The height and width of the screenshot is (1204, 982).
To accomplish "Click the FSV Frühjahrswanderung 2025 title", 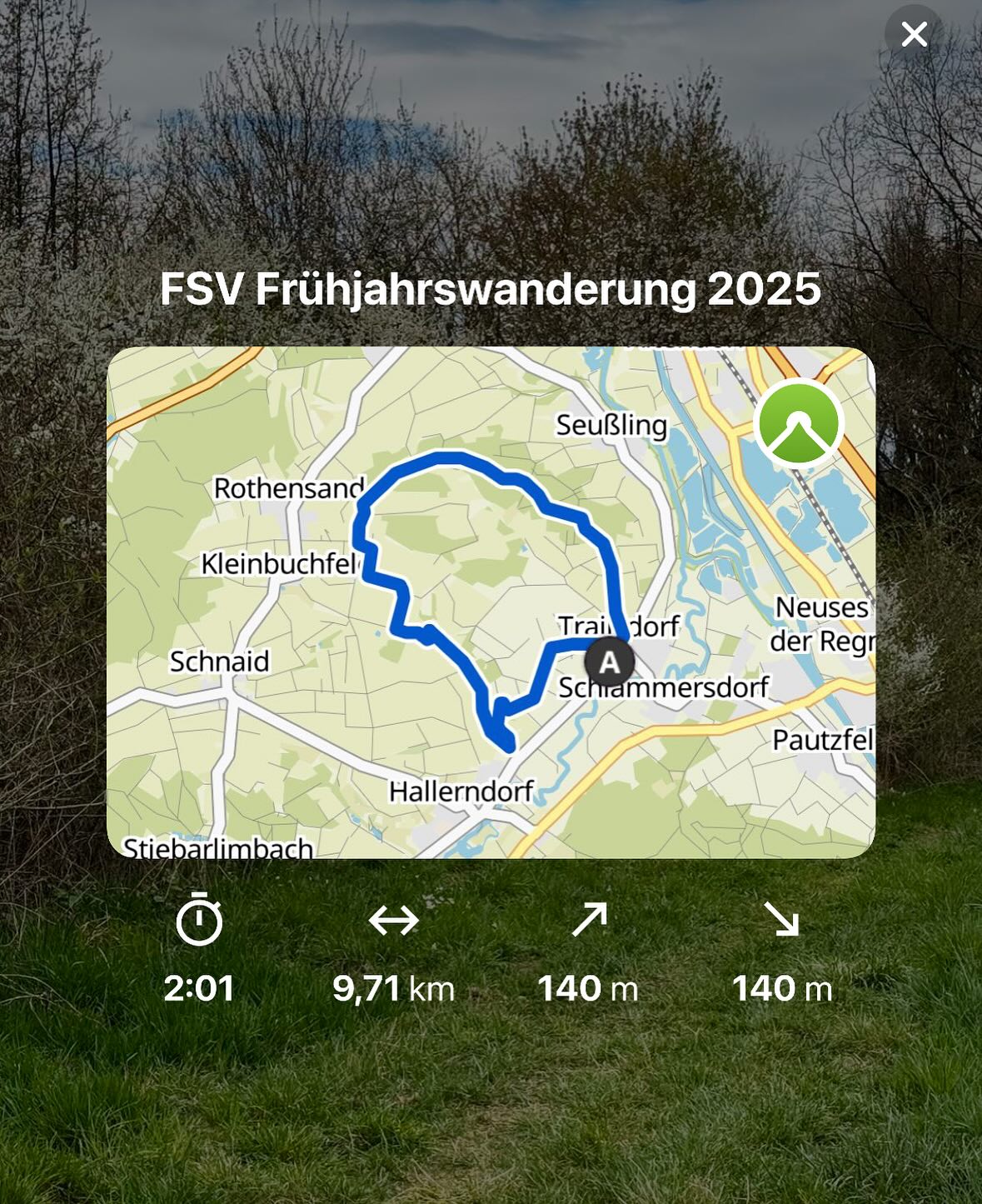I will point(490,291).
